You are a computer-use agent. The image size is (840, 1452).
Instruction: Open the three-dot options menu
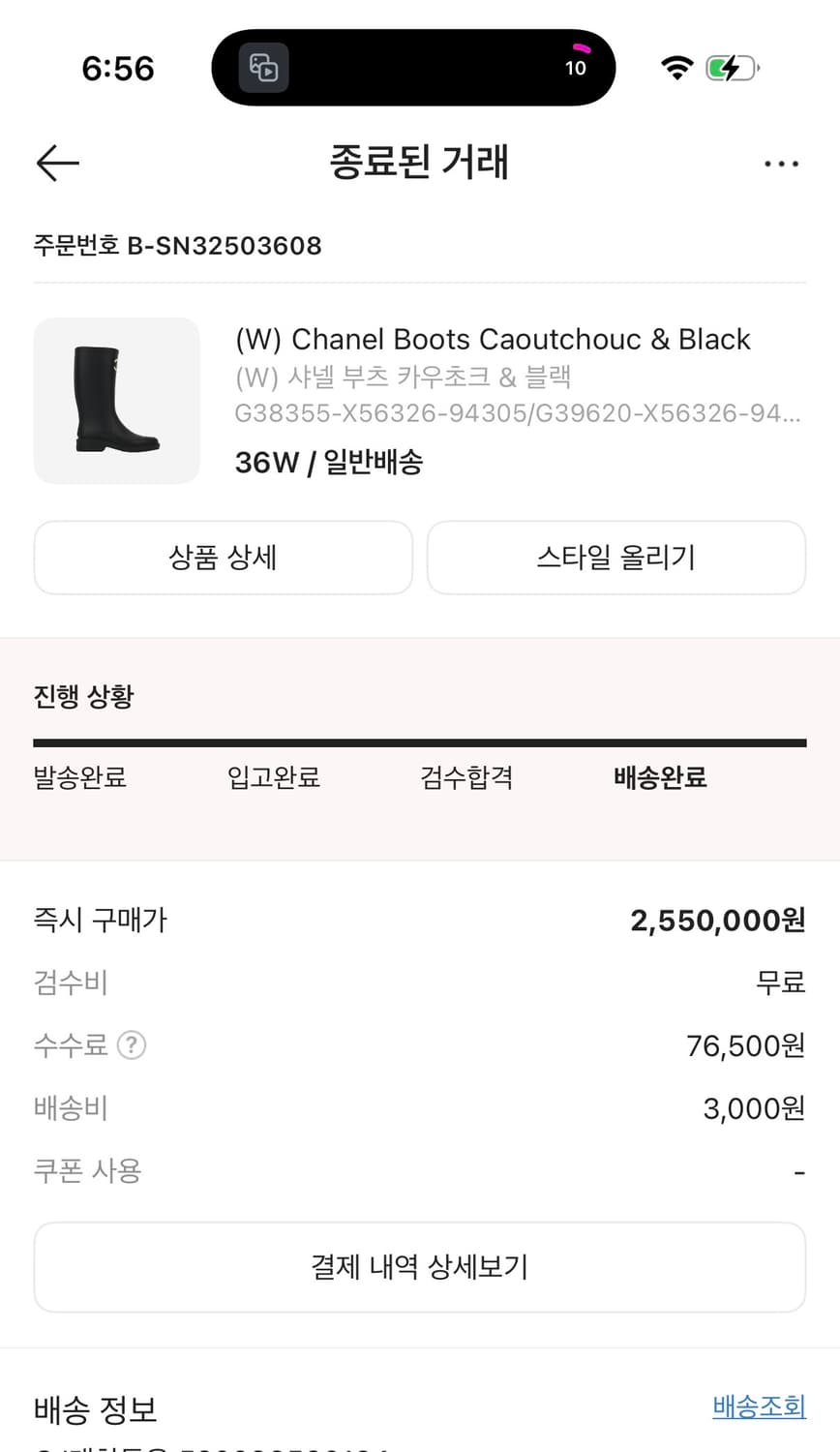(781, 163)
